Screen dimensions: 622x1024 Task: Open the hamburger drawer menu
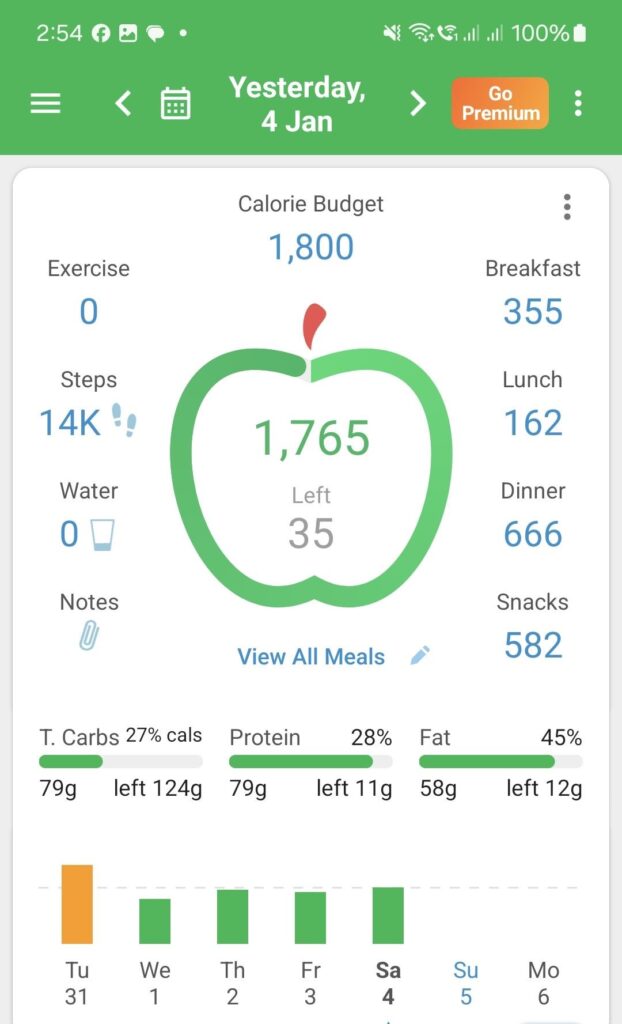tap(45, 103)
